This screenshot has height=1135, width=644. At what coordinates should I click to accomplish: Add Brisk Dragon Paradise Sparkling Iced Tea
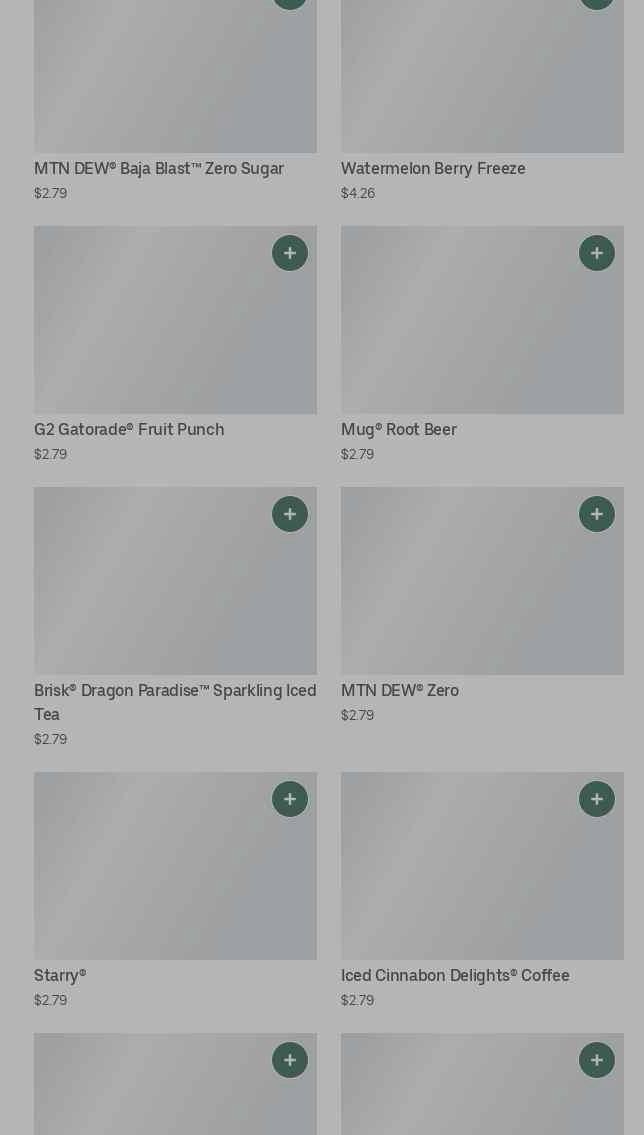[x=290, y=514]
